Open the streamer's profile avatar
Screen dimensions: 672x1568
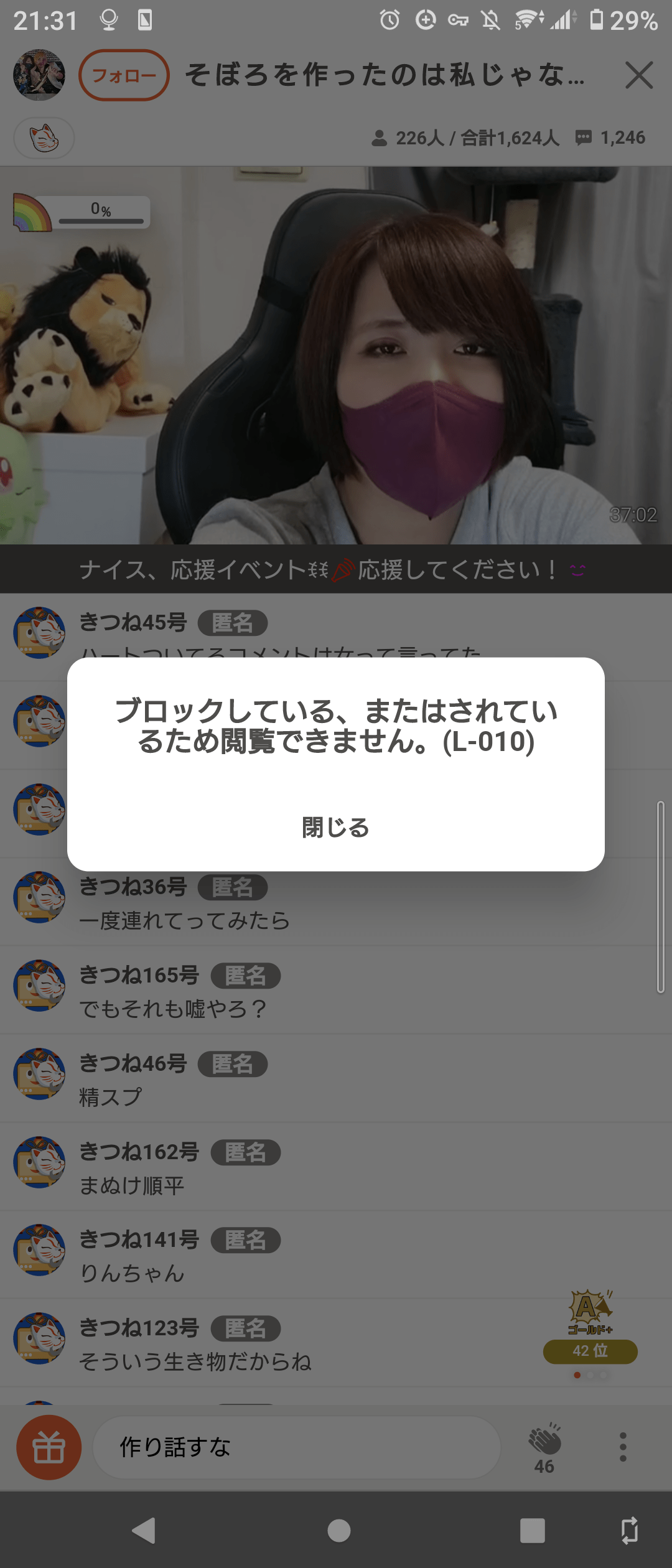click(39, 75)
